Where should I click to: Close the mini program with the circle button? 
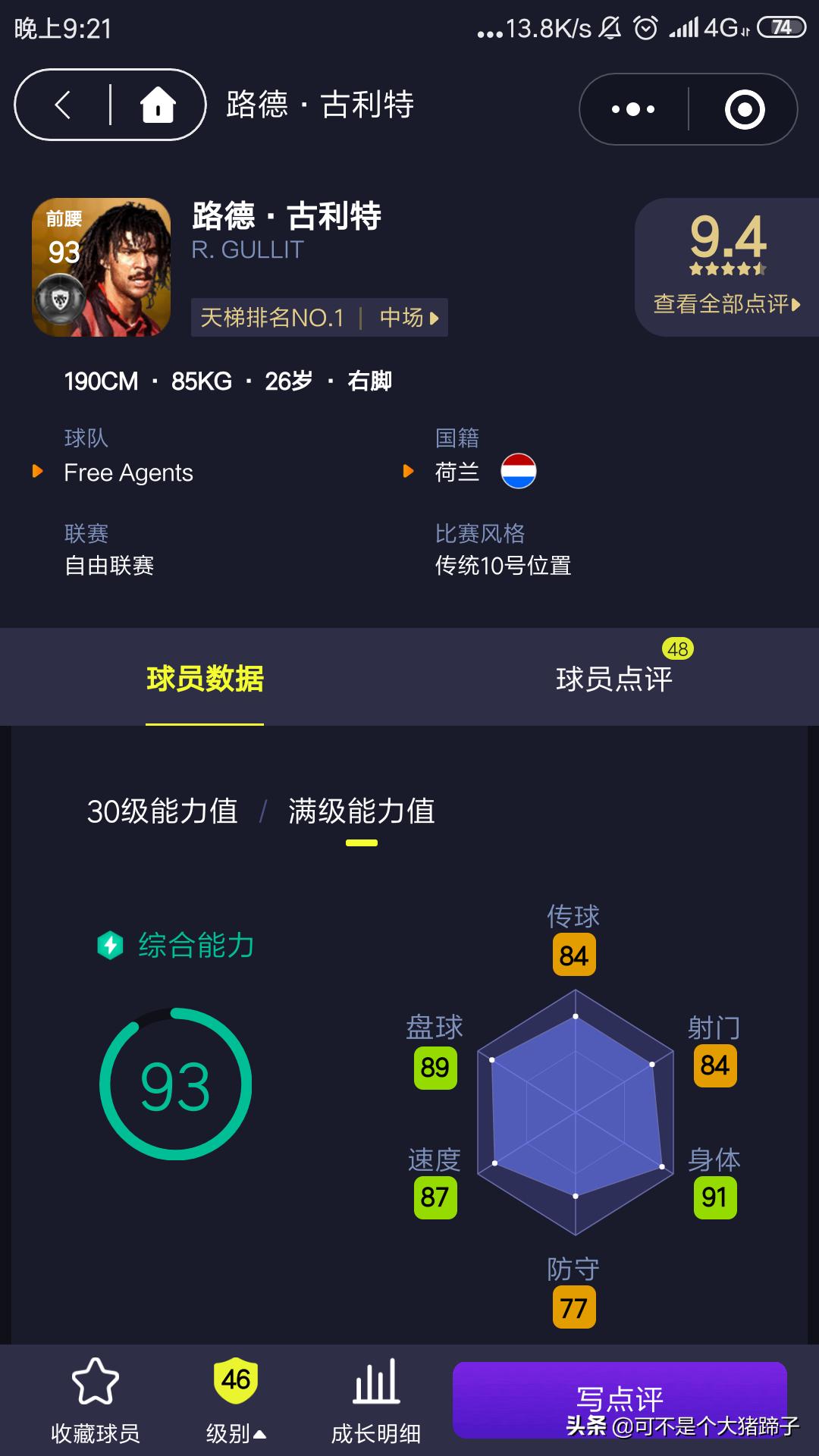tap(745, 109)
